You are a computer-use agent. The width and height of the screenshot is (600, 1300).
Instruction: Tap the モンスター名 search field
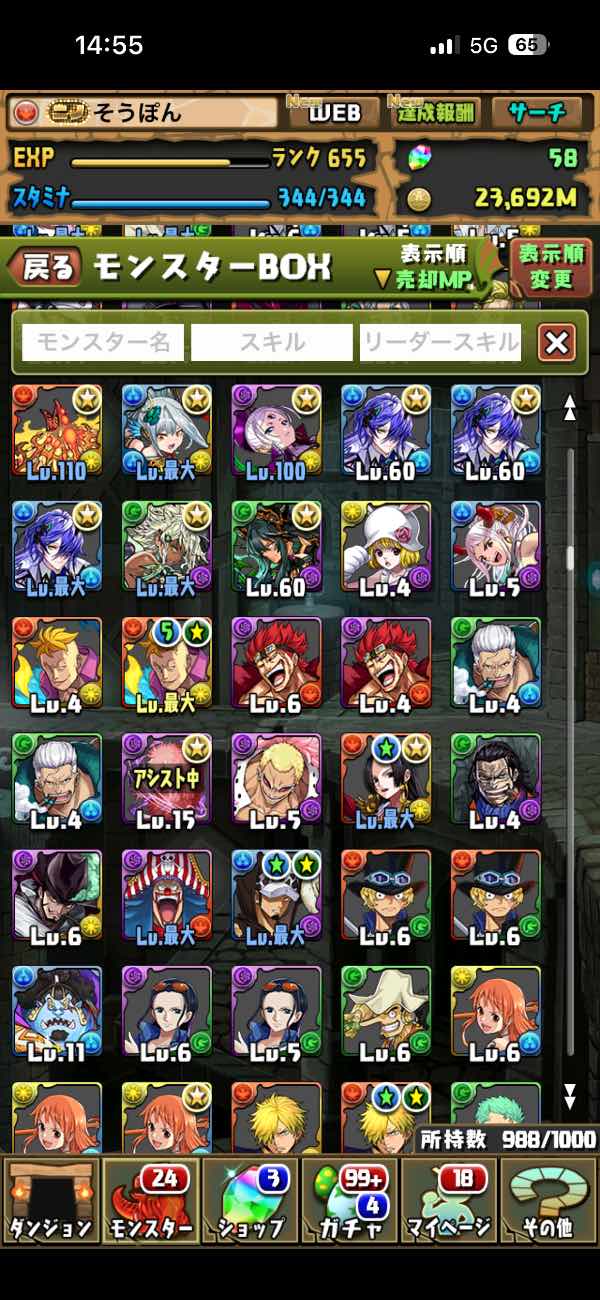pyautogui.click(x=103, y=343)
